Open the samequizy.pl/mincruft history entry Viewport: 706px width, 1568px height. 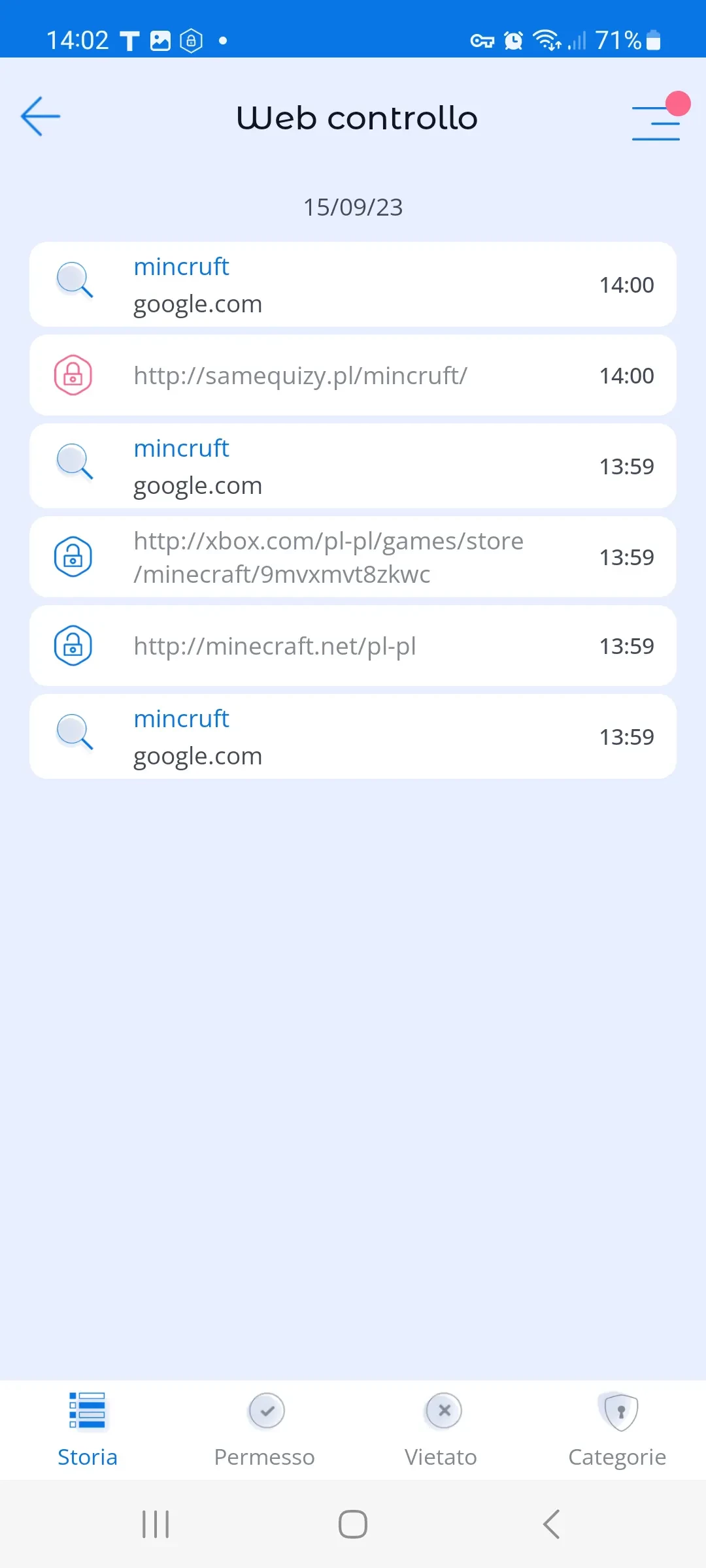(353, 376)
